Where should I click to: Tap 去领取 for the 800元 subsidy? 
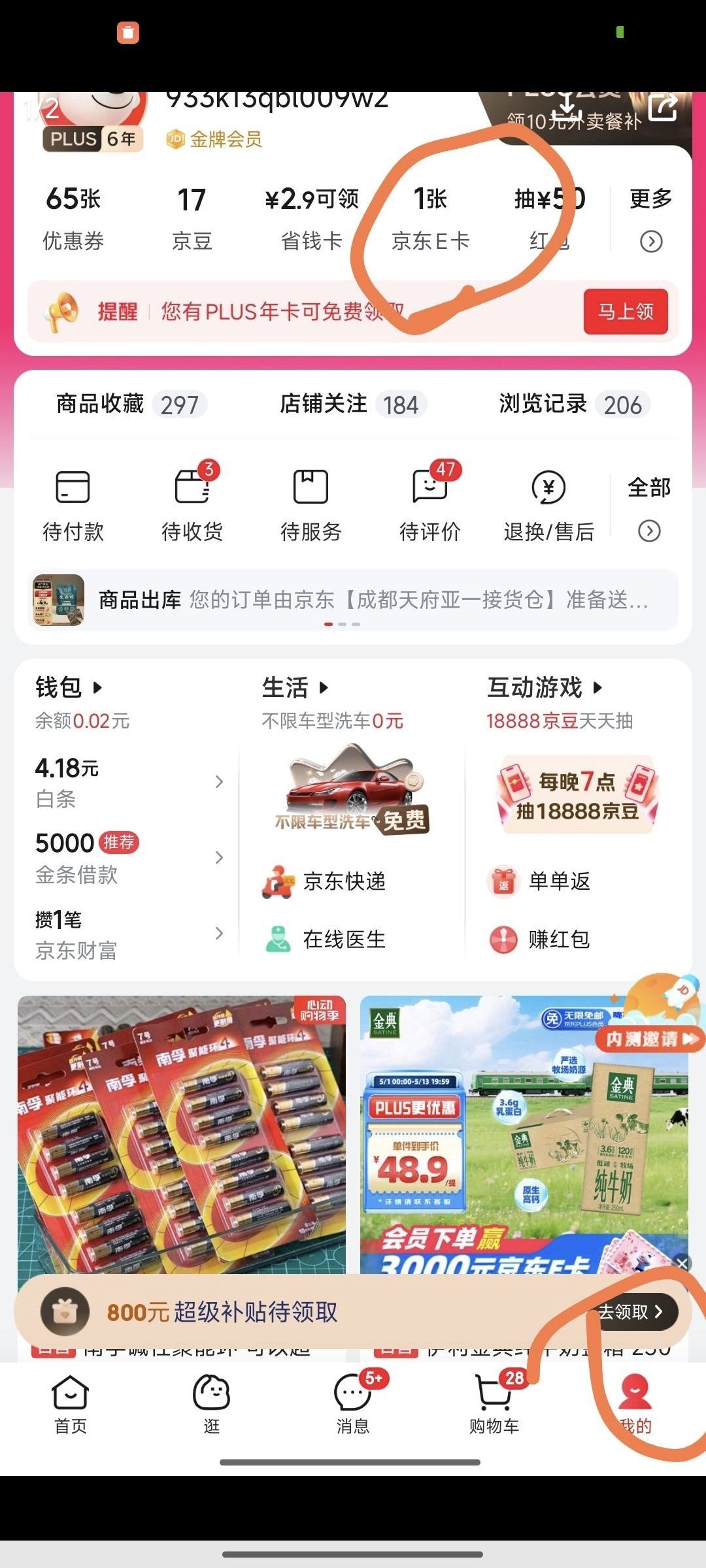[630, 1311]
